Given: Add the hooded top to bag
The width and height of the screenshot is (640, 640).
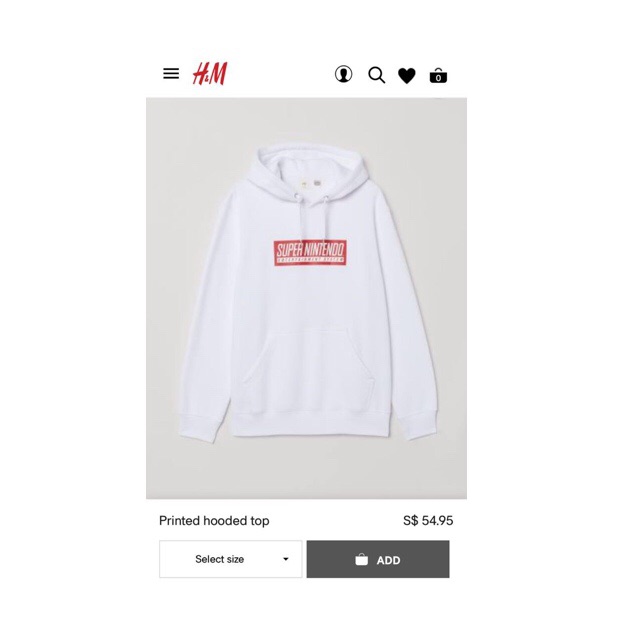Looking at the screenshot, I should [378, 560].
